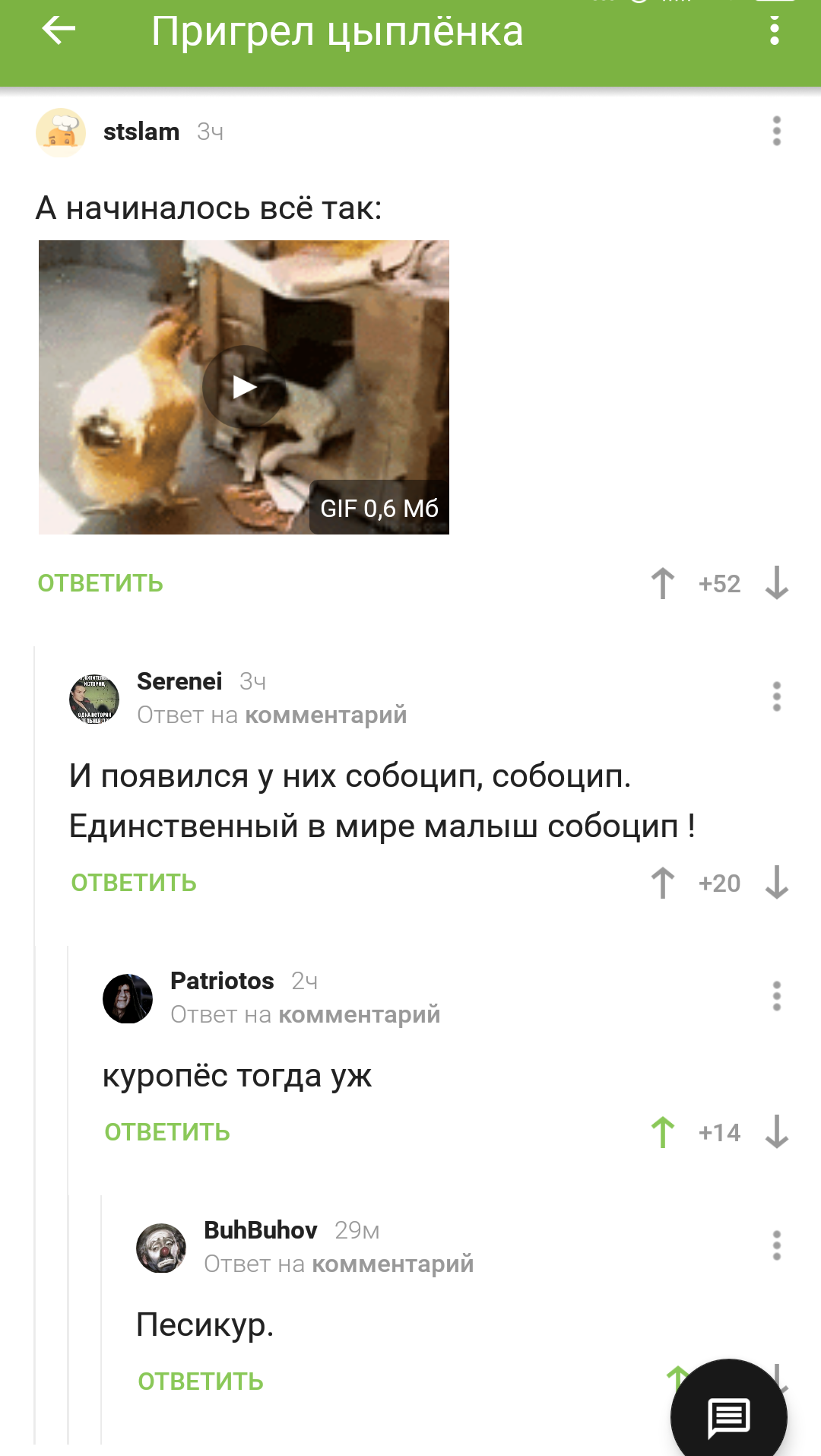Open options for BuhBuhov's comment
Image resolution: width=821 pixels, height=1456 pixels.
[x=776, y=1245]
